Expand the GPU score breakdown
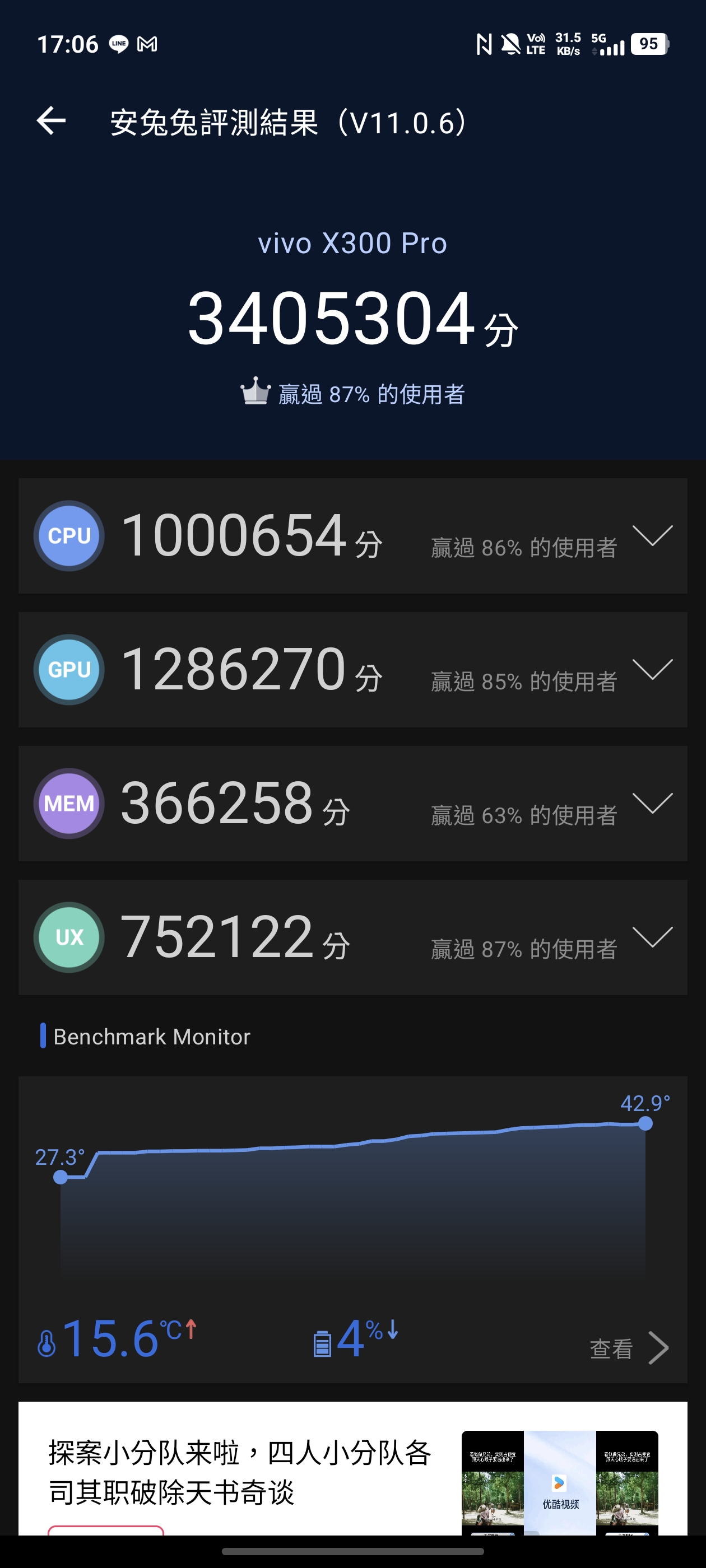 [652, 670]
